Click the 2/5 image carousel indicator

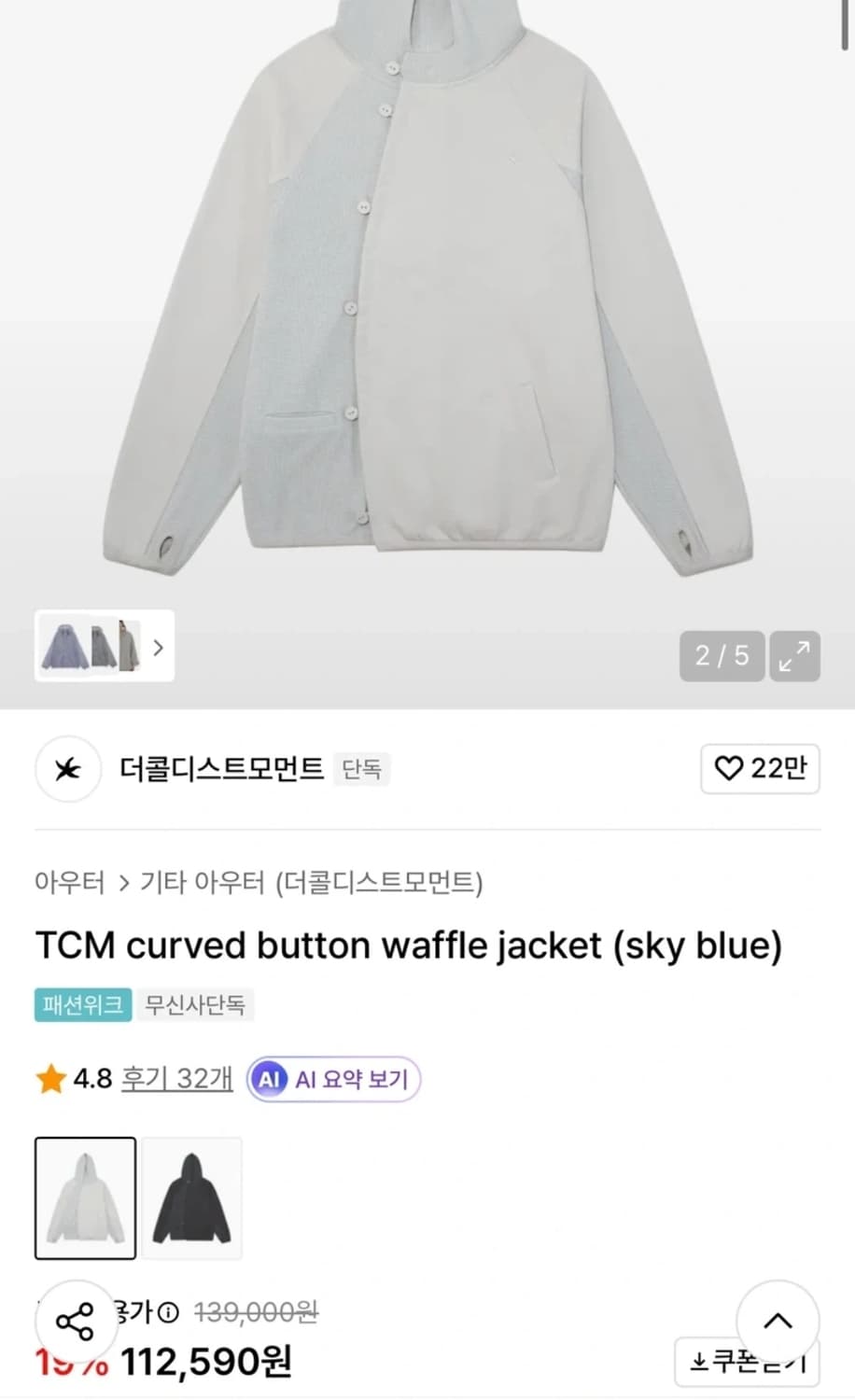click(721, 656)
